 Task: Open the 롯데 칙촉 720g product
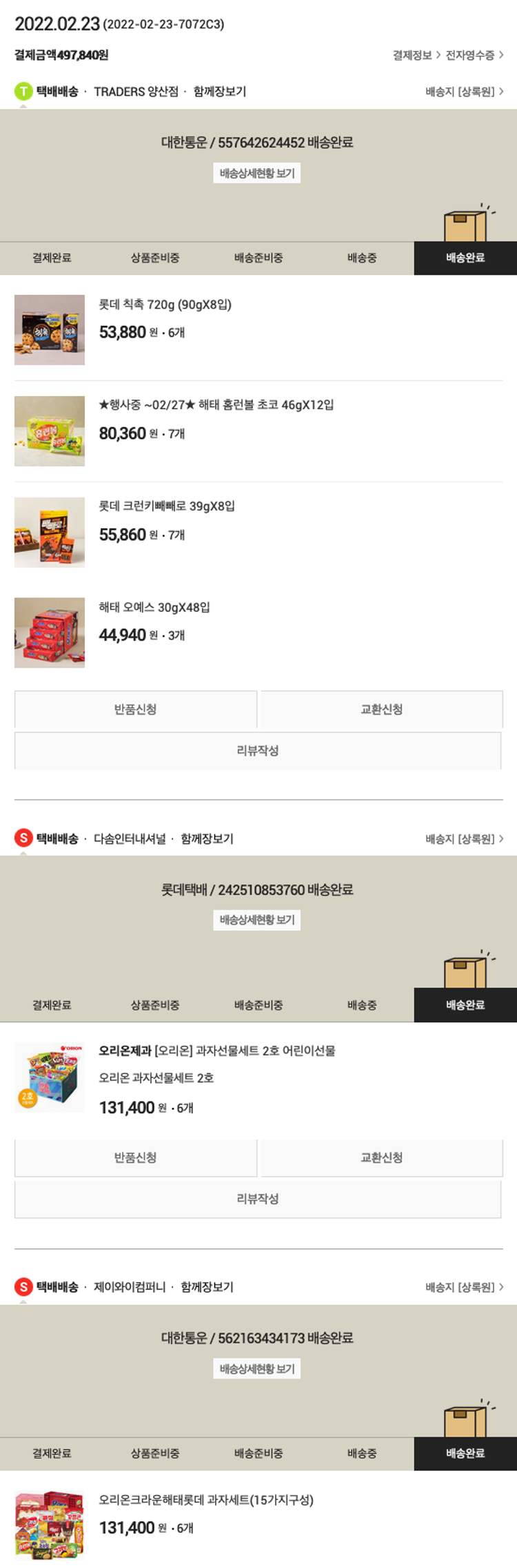(165, 305)
